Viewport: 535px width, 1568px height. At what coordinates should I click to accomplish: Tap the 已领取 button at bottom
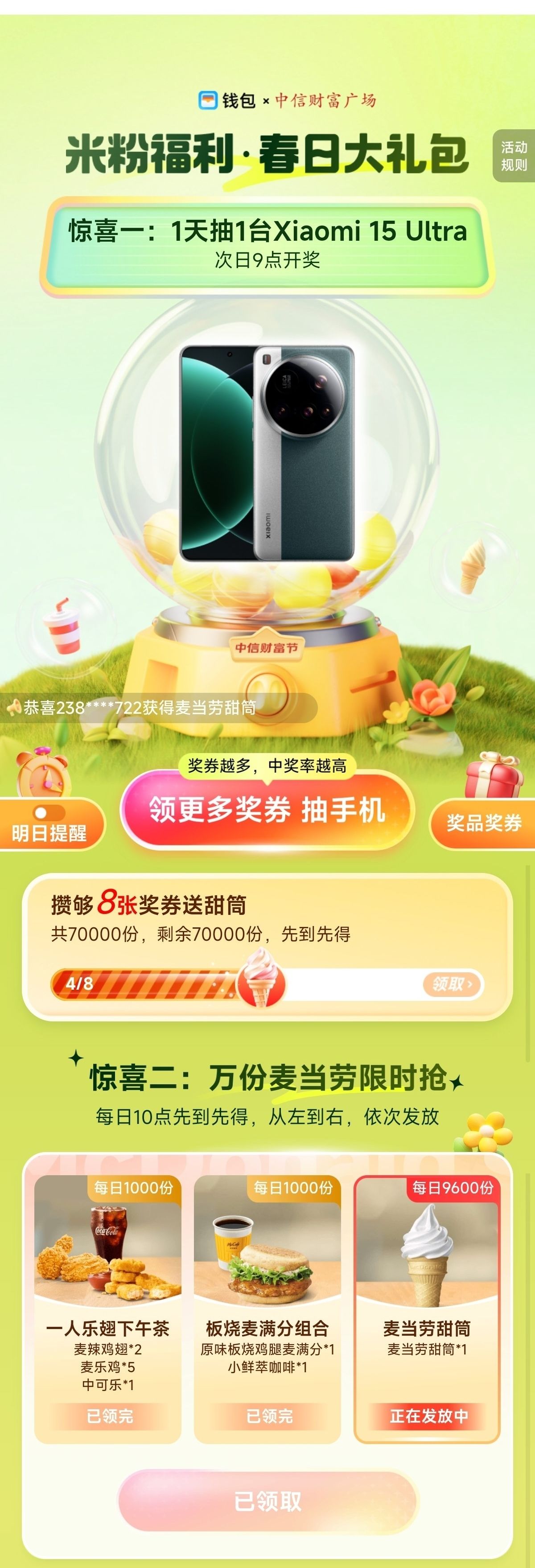click(x=267, y=1501)
